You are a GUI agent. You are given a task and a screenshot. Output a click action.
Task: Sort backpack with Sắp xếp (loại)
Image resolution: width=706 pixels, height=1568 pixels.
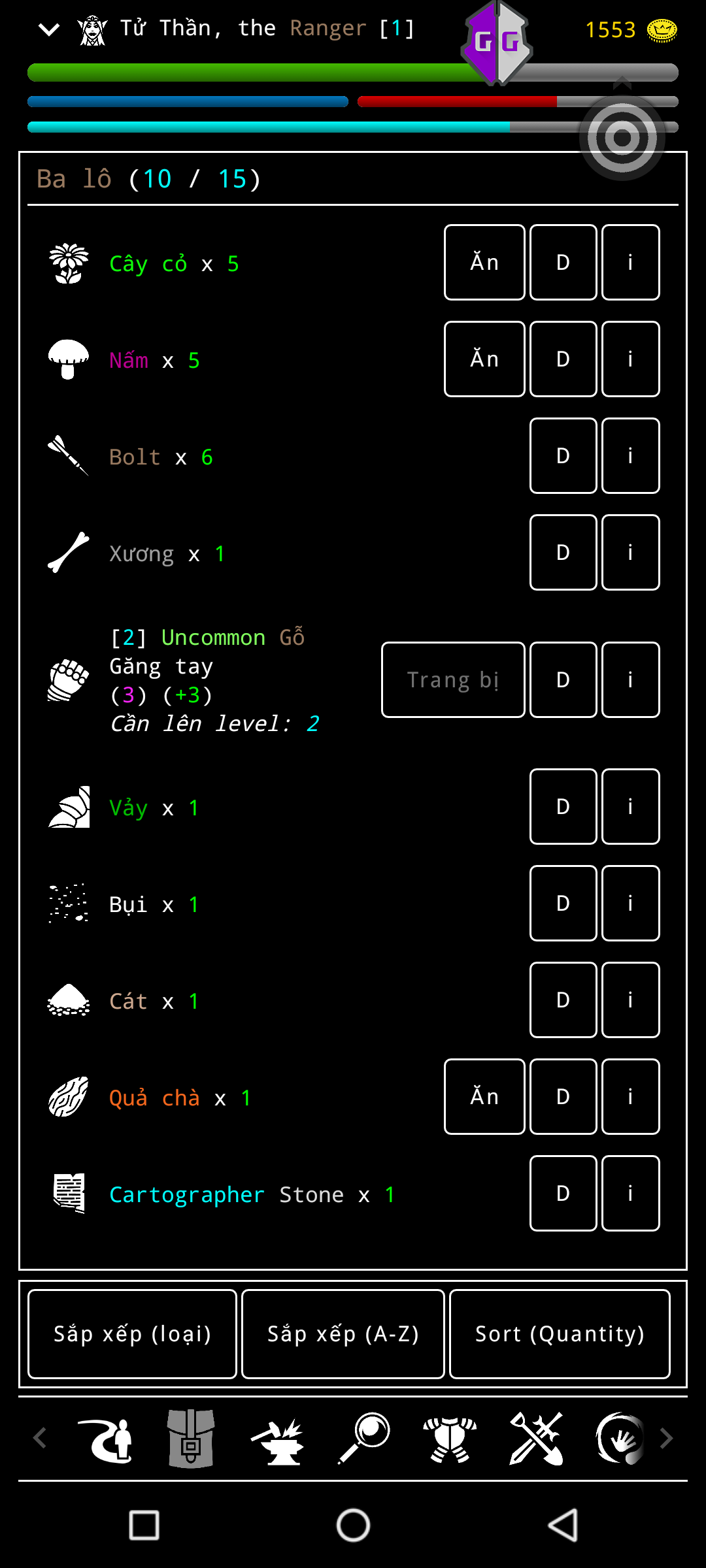(x=132, y=1334)
